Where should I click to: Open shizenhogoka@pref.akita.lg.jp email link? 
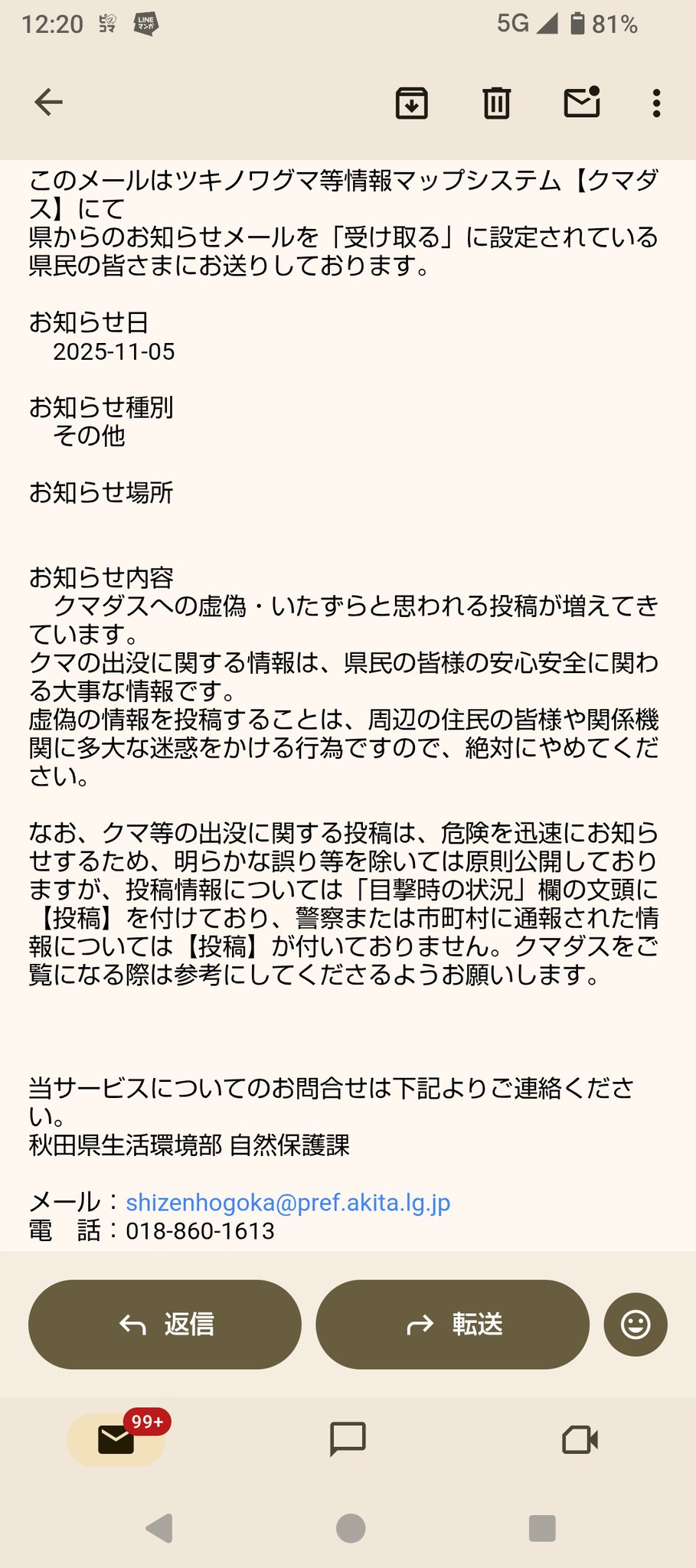click(x=288, y=1202)
